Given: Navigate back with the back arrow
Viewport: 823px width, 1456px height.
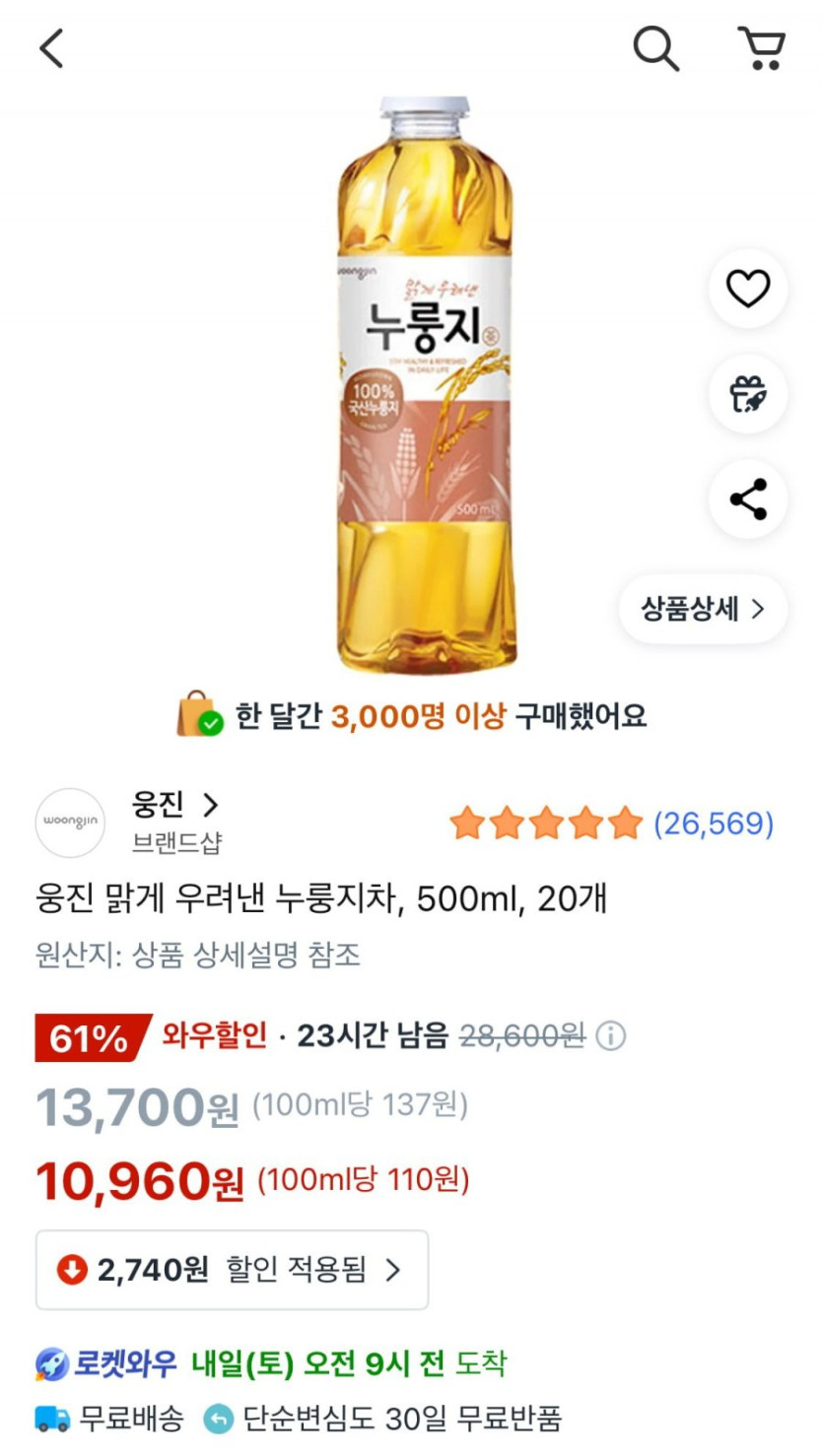Looking at the screenshot, I should pyautogui.click(x=52, y=47).
